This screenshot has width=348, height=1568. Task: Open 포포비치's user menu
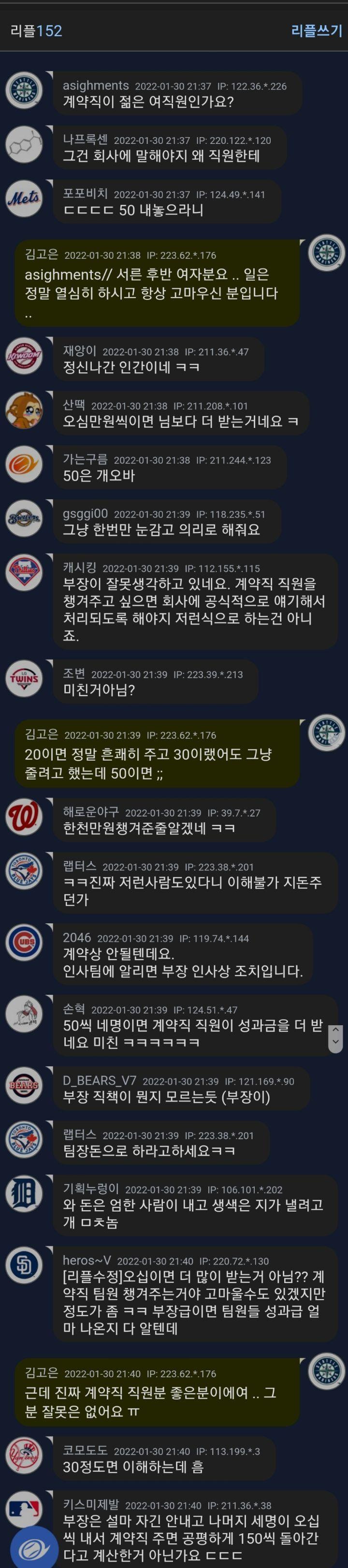85,194
